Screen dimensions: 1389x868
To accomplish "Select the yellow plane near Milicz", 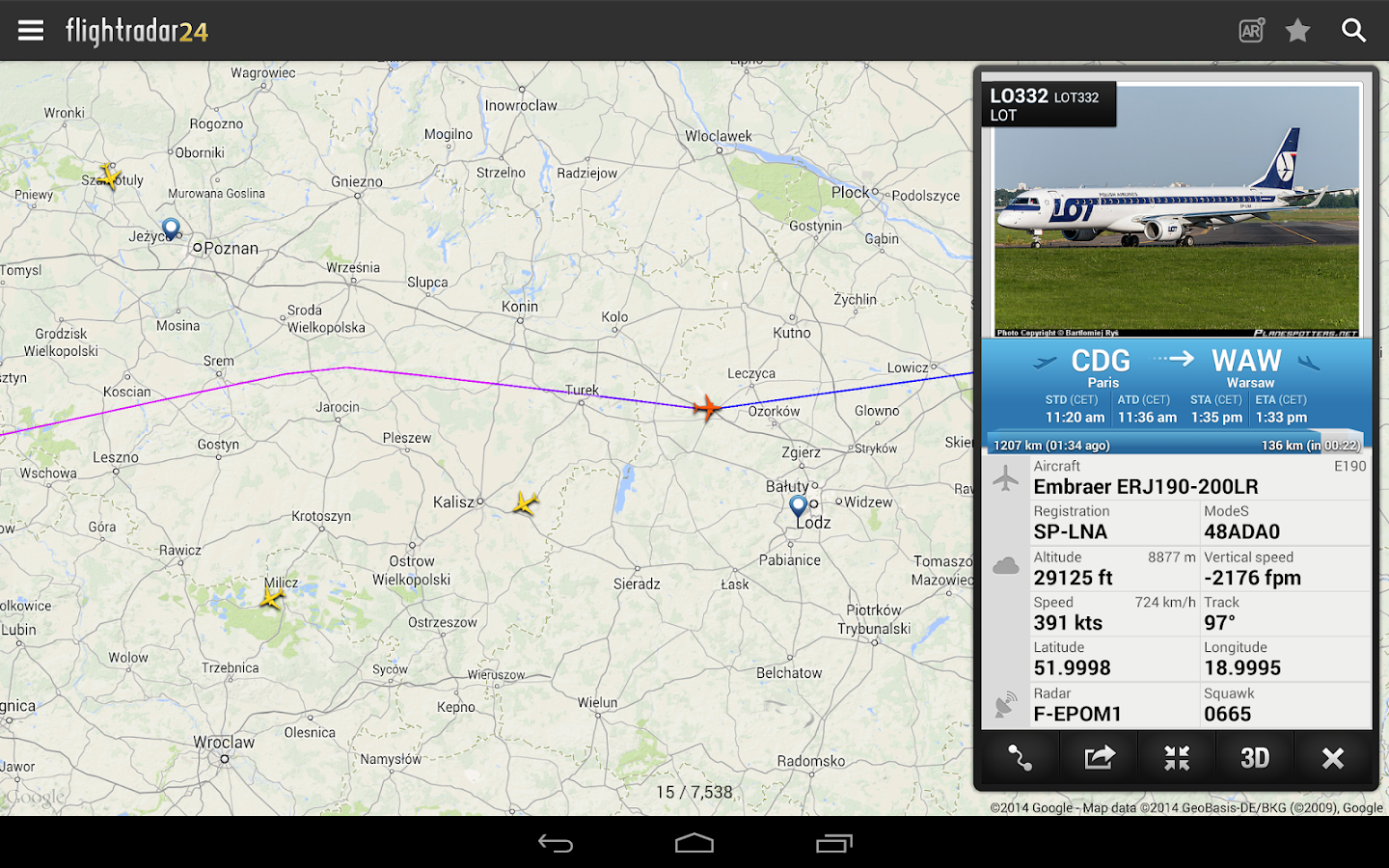I will click(272, 598).
